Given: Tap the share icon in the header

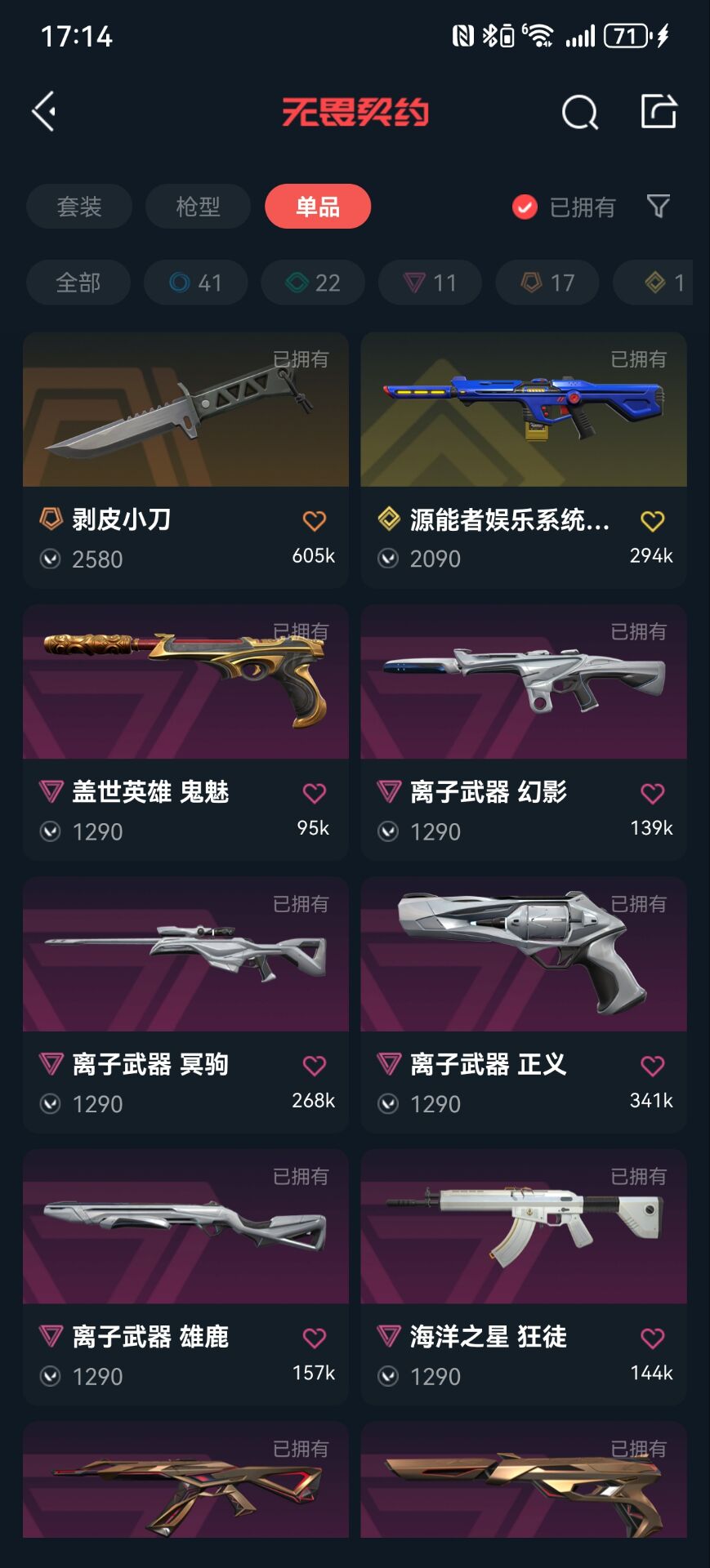Looking at the screenshot, I should coord(659,112).
